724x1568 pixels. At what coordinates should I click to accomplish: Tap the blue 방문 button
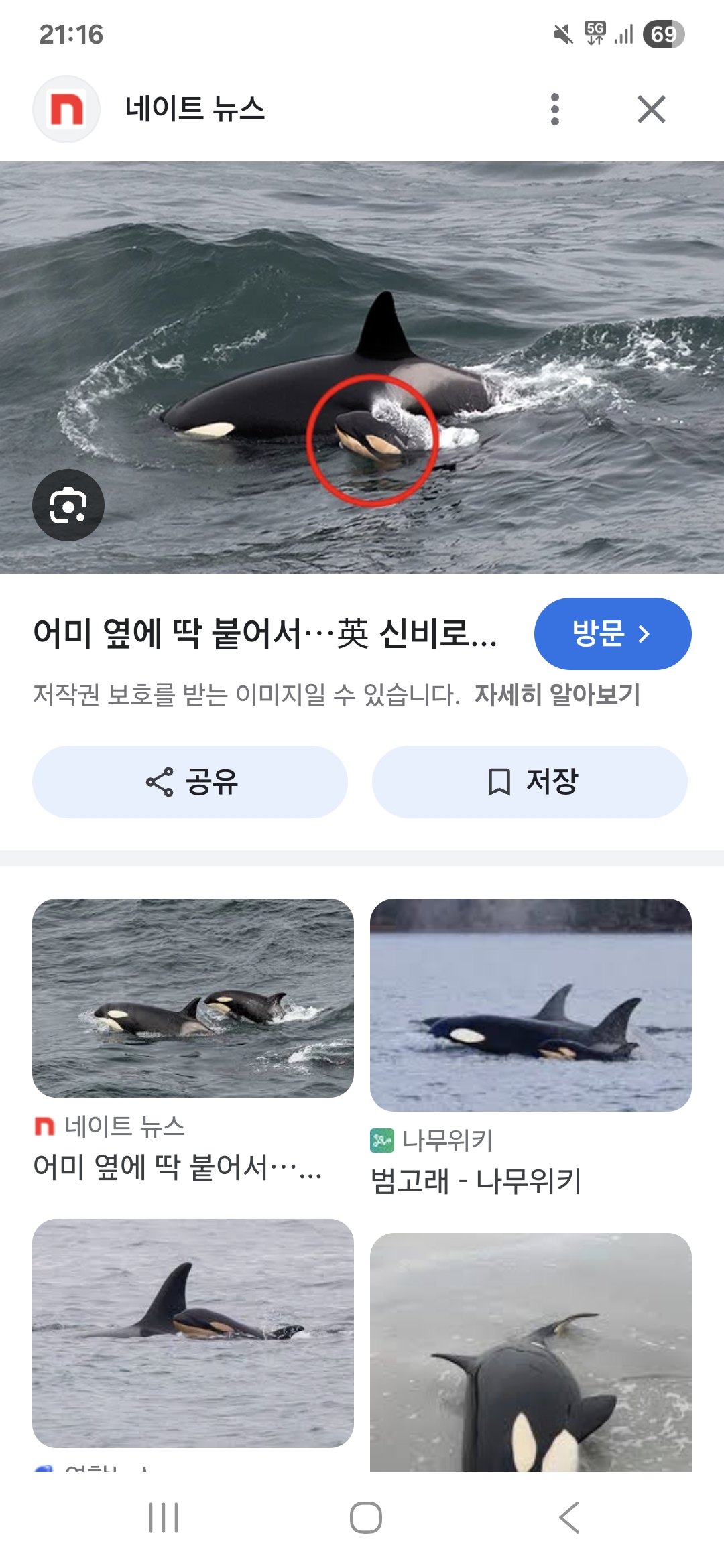click(x=613, y=634)
